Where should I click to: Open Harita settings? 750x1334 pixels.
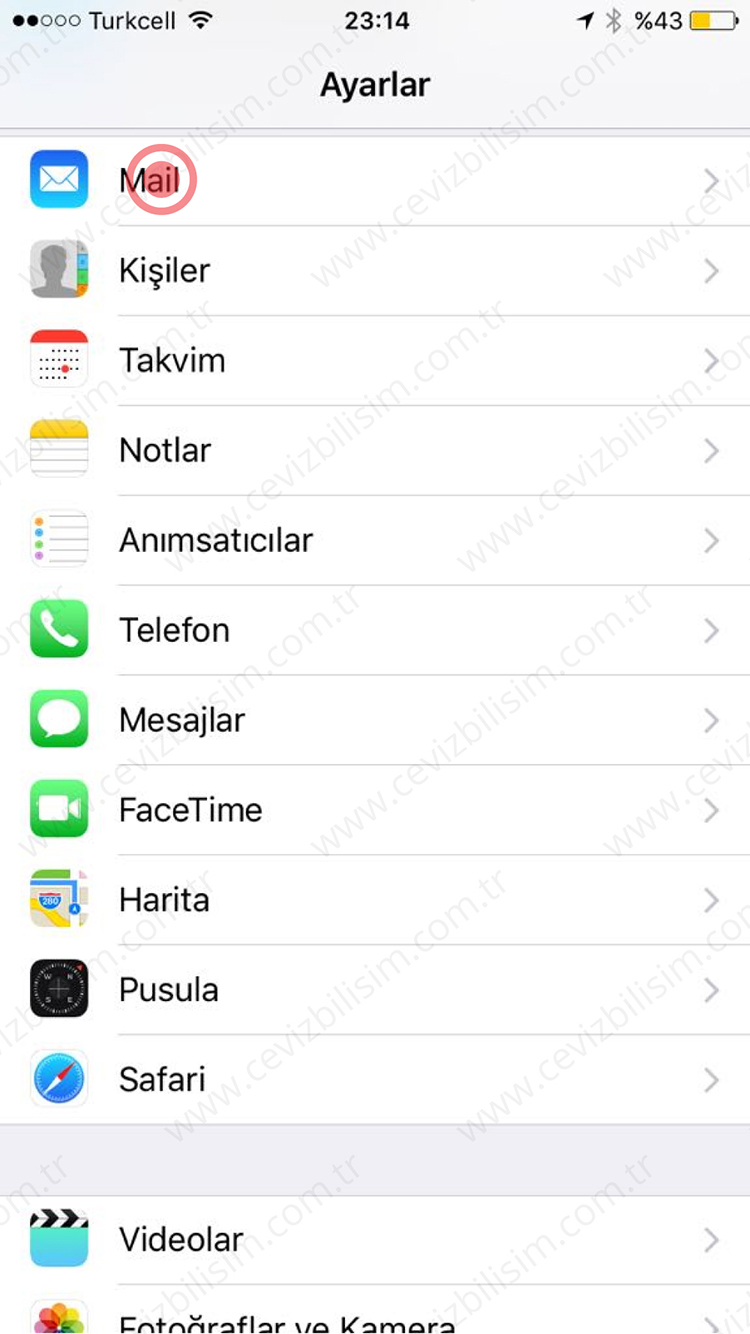(x=375, y=900)
